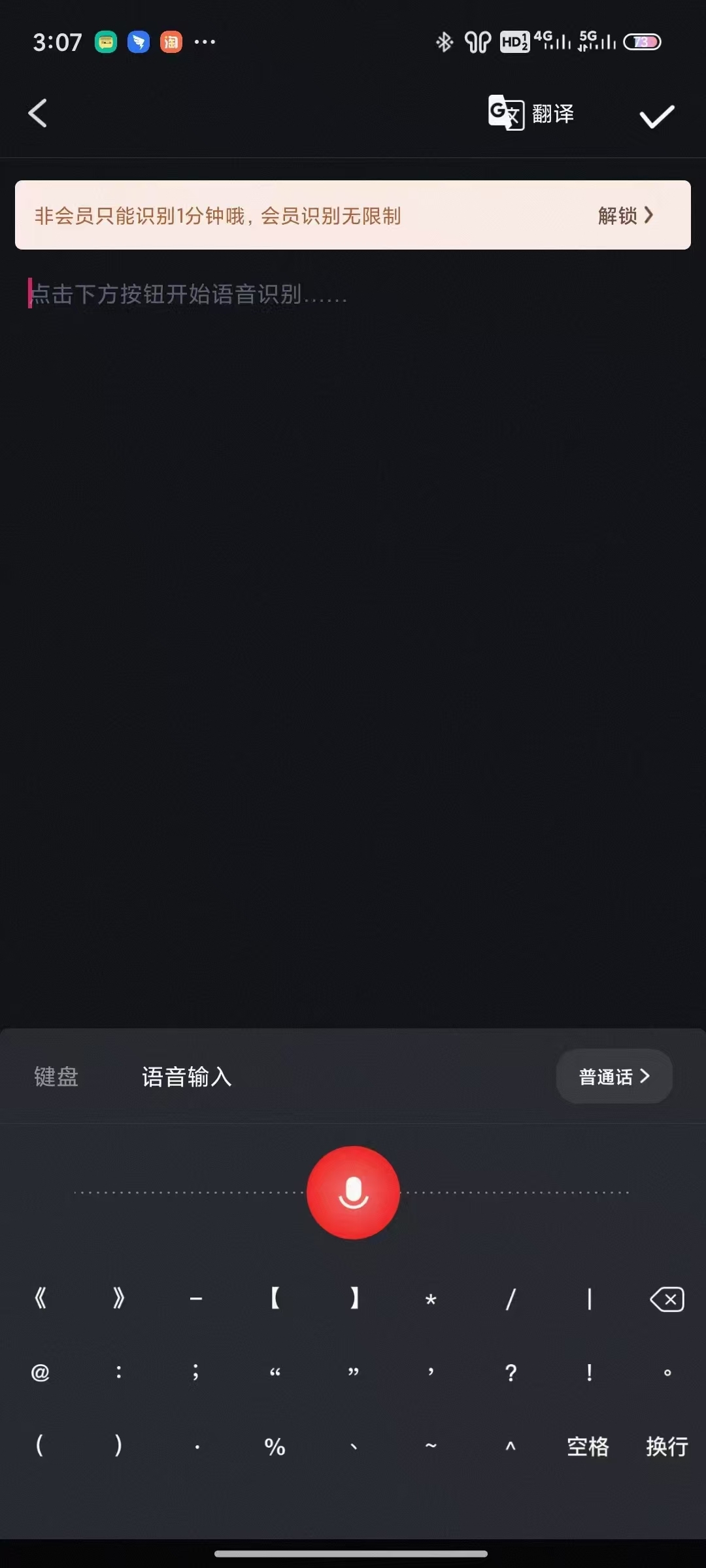The width and height of the screenshot is (706, 1568).
Task: Tap 解锁 to unlock unlimited recognition
Action: 625,216
